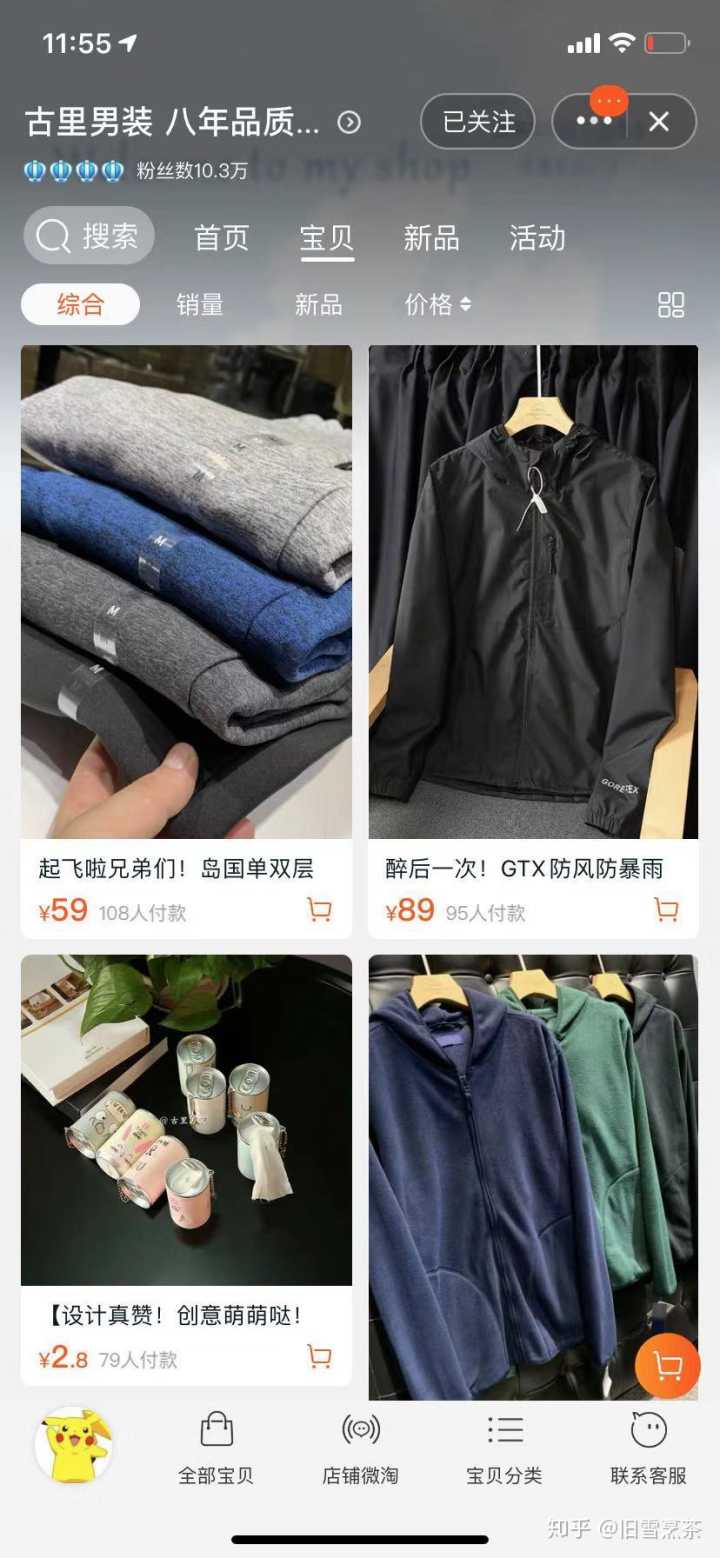Open the 搜索 search box
Image resolution: width=720 pixels, height=1558 pixels.
coord(89,237)
